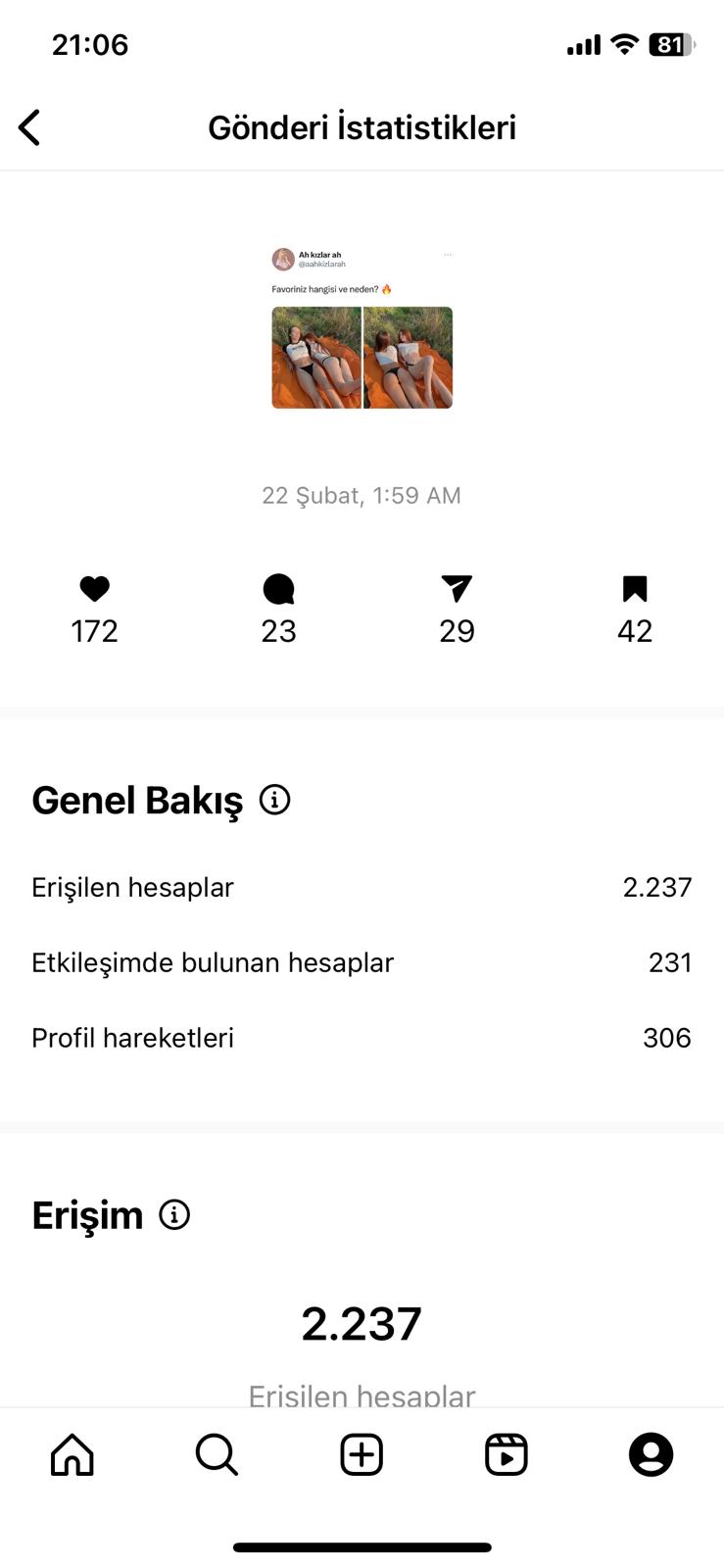
Task: Open the Profile tab
Action: 652,1454
